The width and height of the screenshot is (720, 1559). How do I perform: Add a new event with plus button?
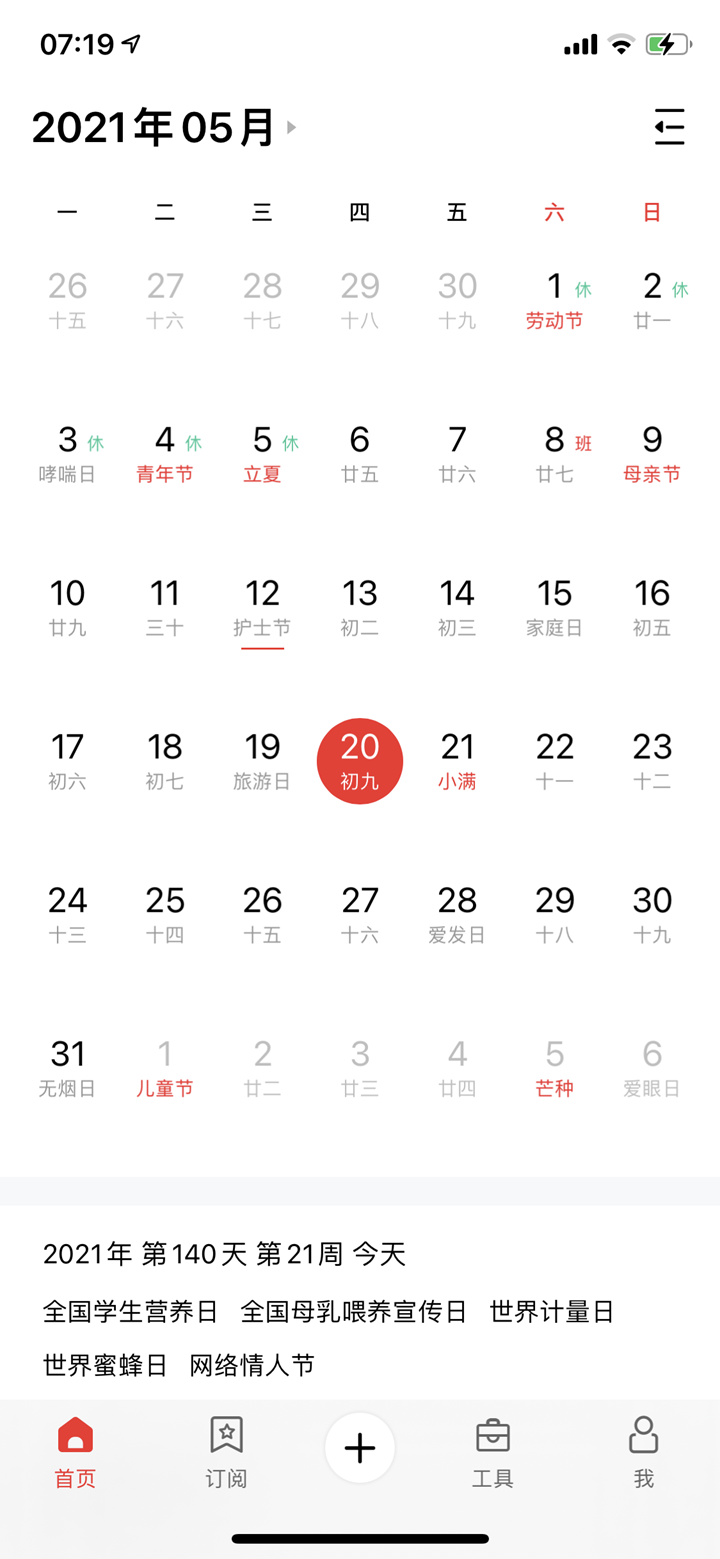360,1448
